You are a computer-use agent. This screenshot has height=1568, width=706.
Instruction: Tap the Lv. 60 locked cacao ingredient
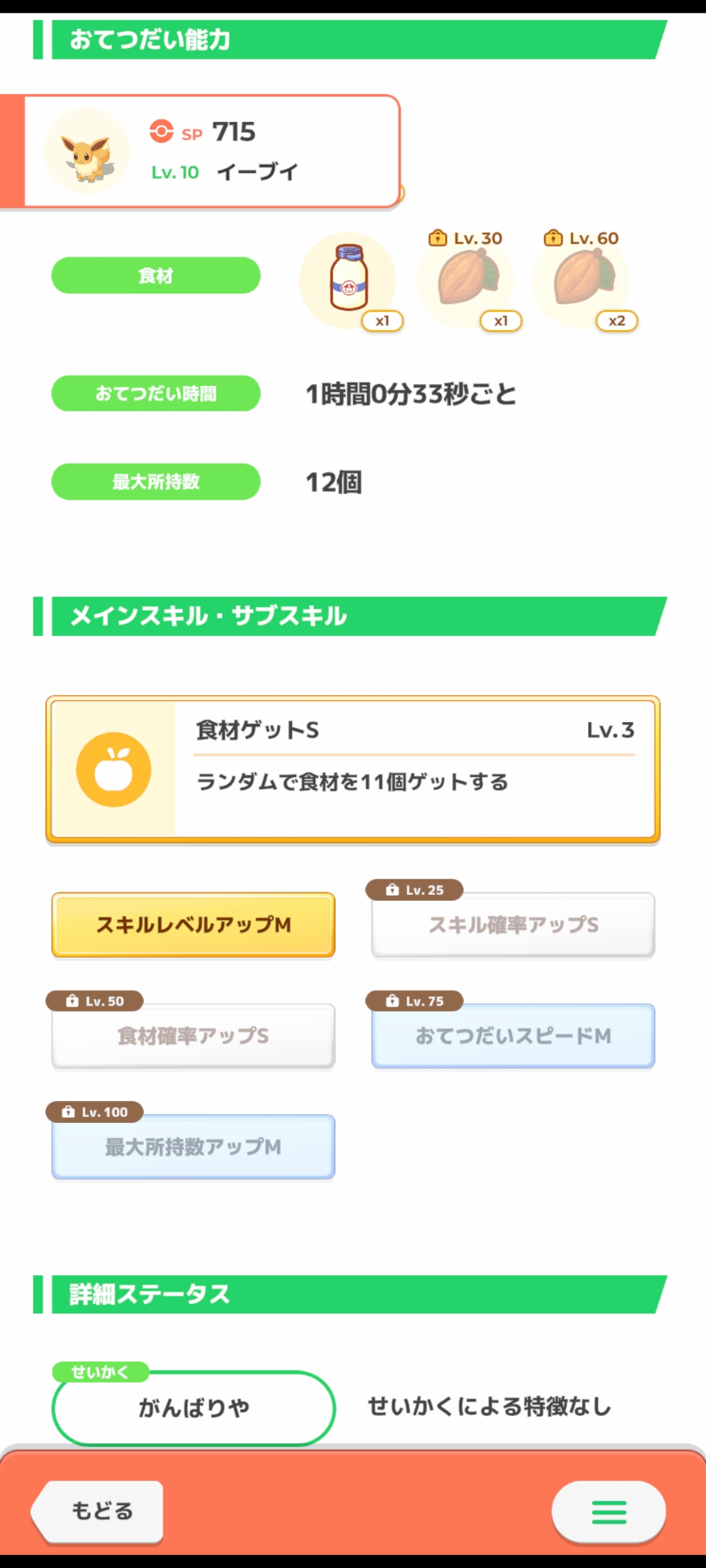(x=582, y=280)
